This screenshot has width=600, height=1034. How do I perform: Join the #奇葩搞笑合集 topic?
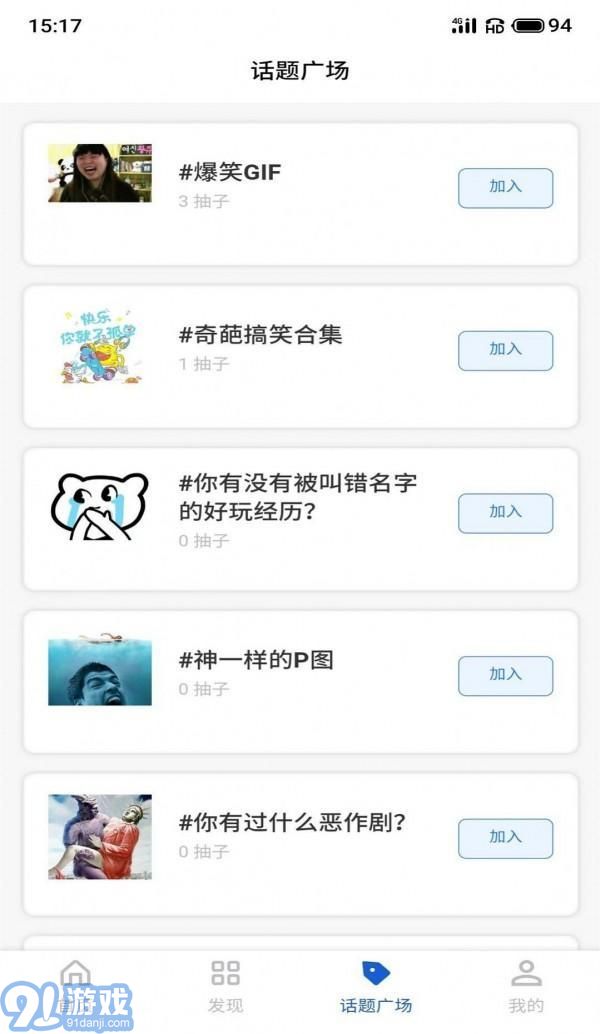pos(505,350)
